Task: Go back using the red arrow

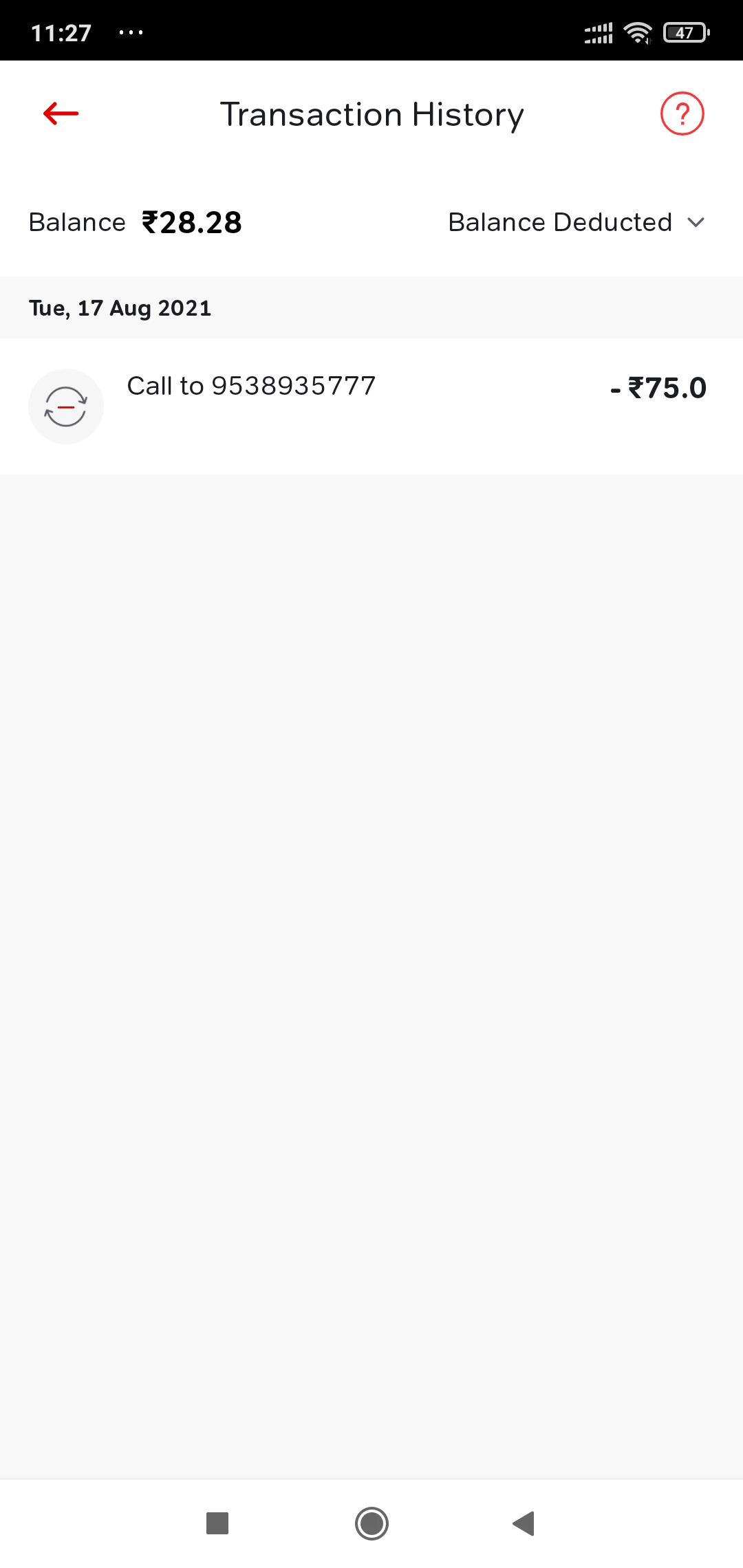Action: coord(61,113)
